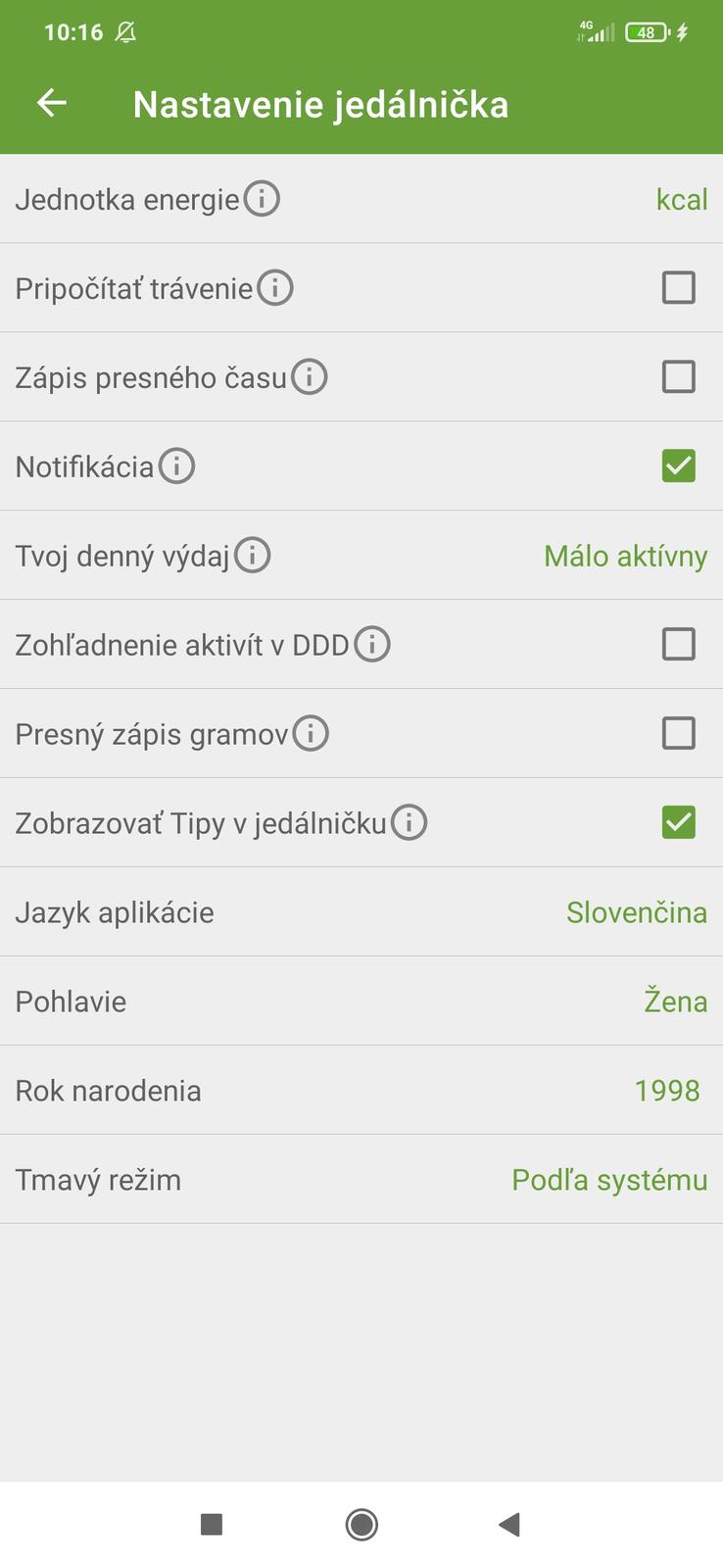This screenshot has width=723, height=1568.
Task: Change Jazyk aplikácie from Slovenčina
Action: coord(636,913)
